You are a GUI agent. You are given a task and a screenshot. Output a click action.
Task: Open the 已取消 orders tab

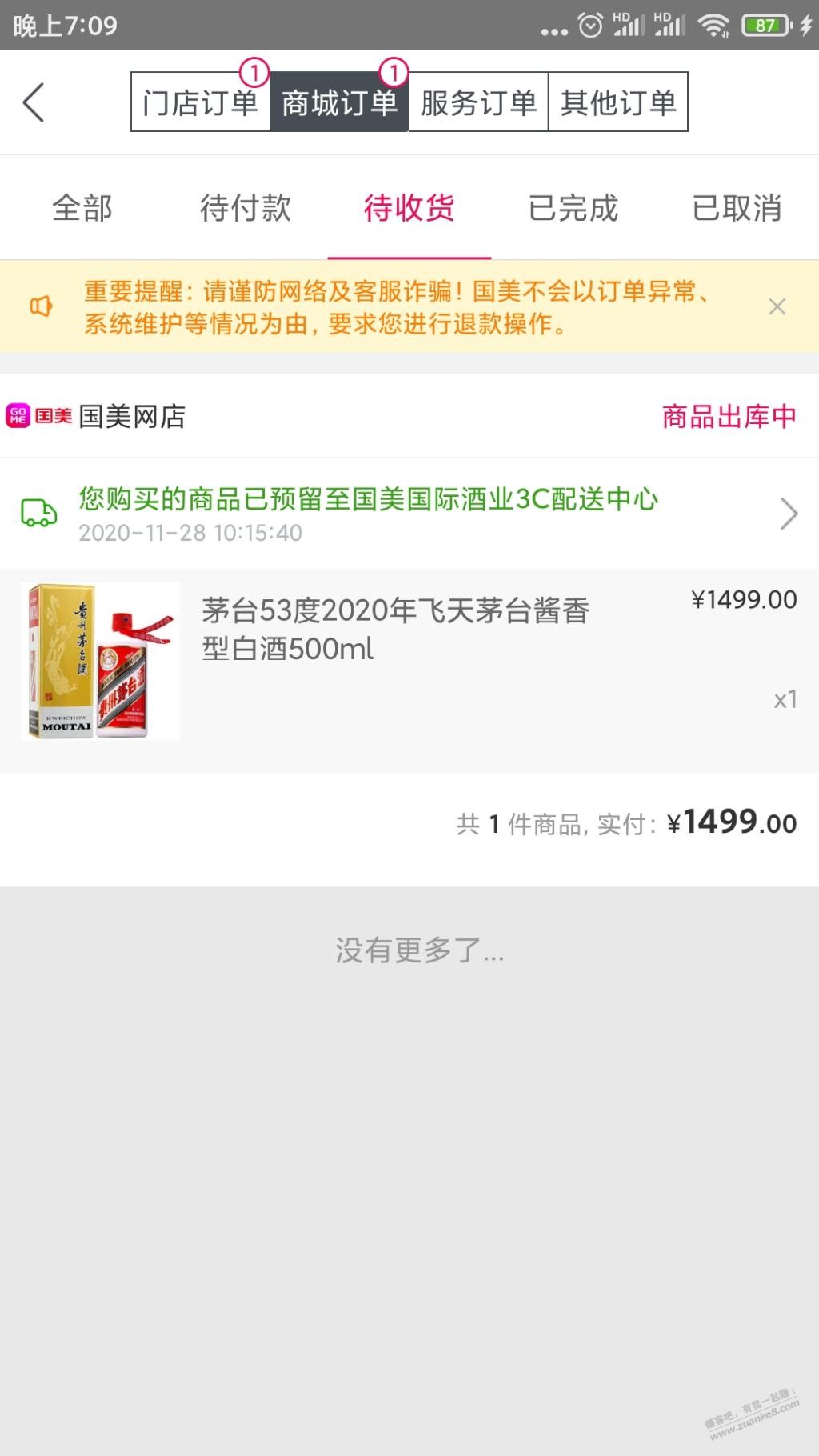tap(737, 208)
